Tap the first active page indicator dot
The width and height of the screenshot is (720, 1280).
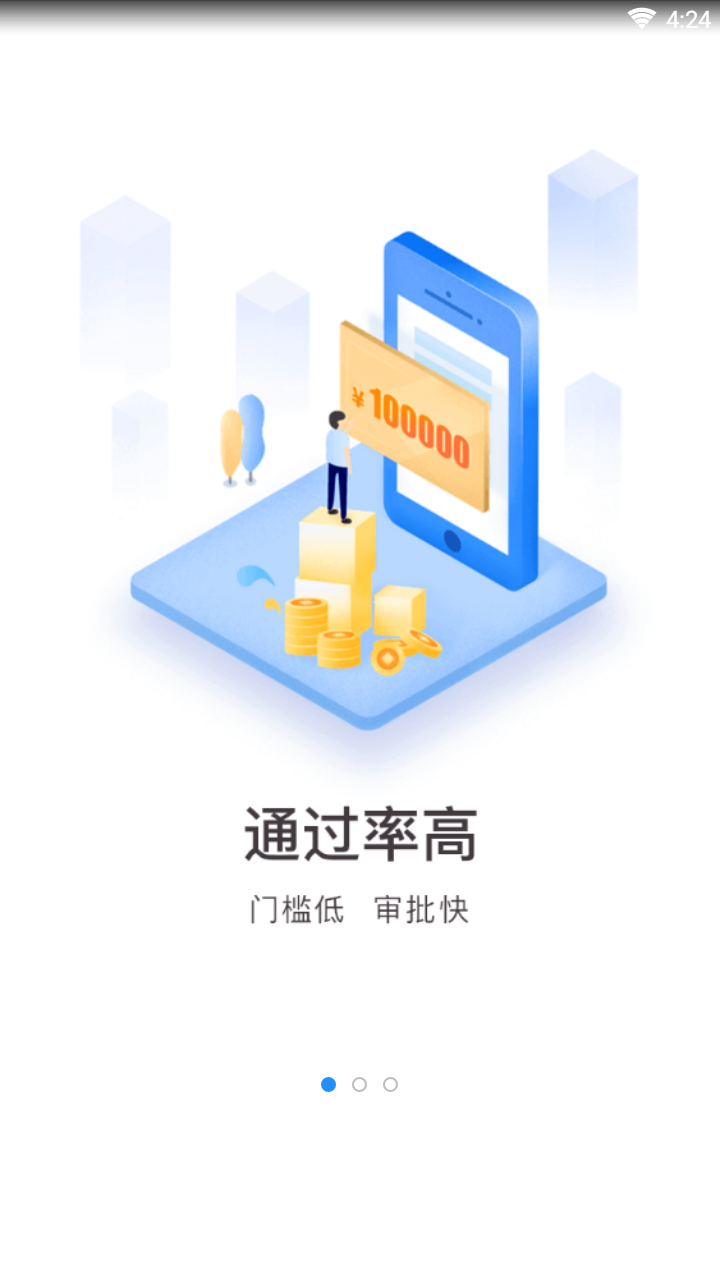pos(328,1084)
